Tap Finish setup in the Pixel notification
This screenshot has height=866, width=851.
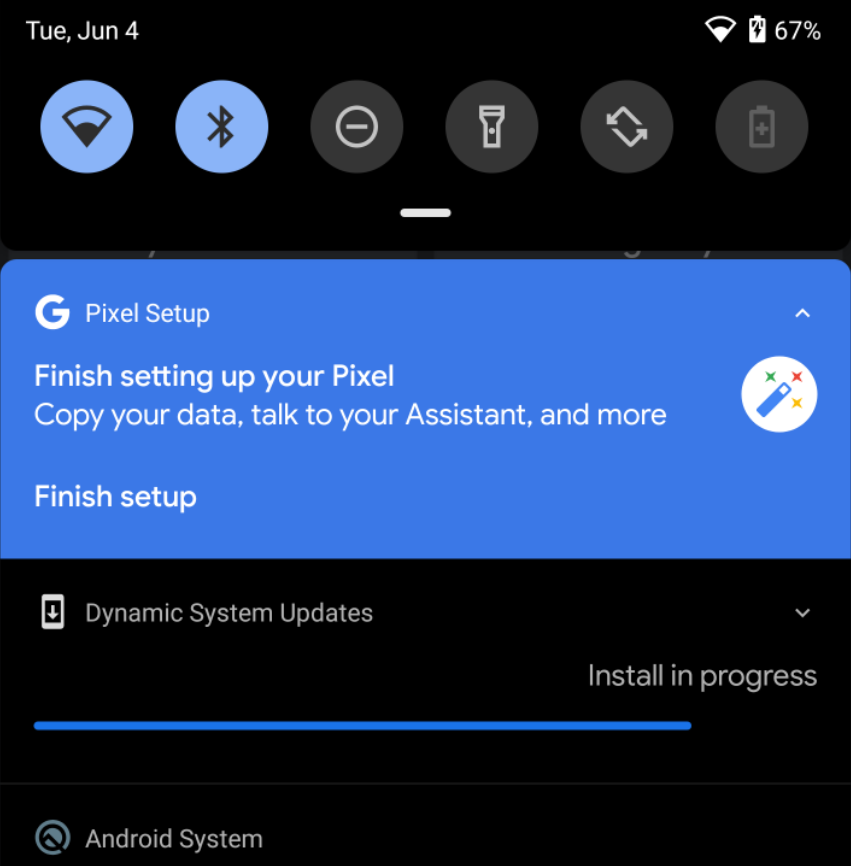[x=115, y=496]
